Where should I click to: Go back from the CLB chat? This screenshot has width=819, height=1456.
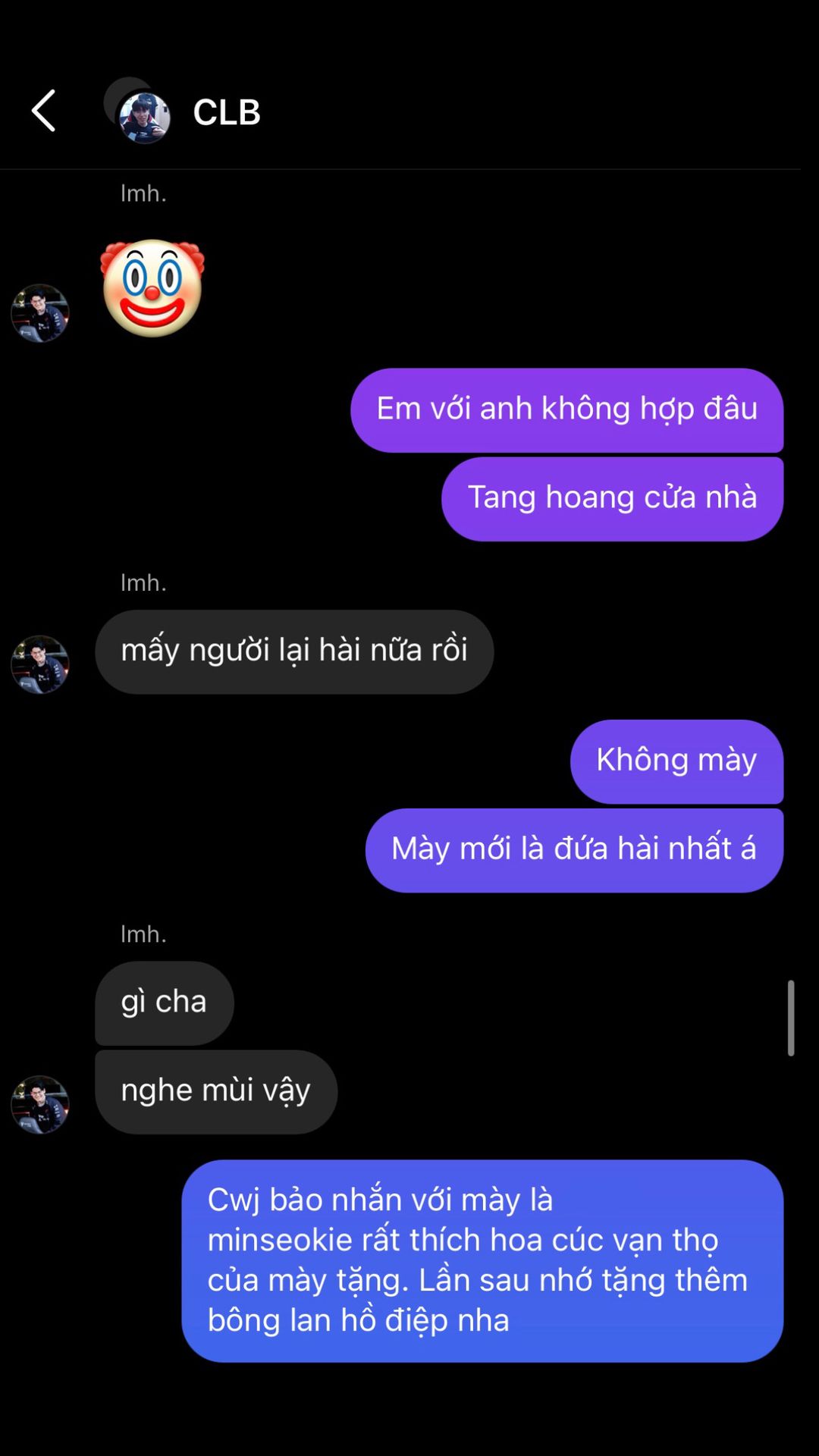[43, 111]
